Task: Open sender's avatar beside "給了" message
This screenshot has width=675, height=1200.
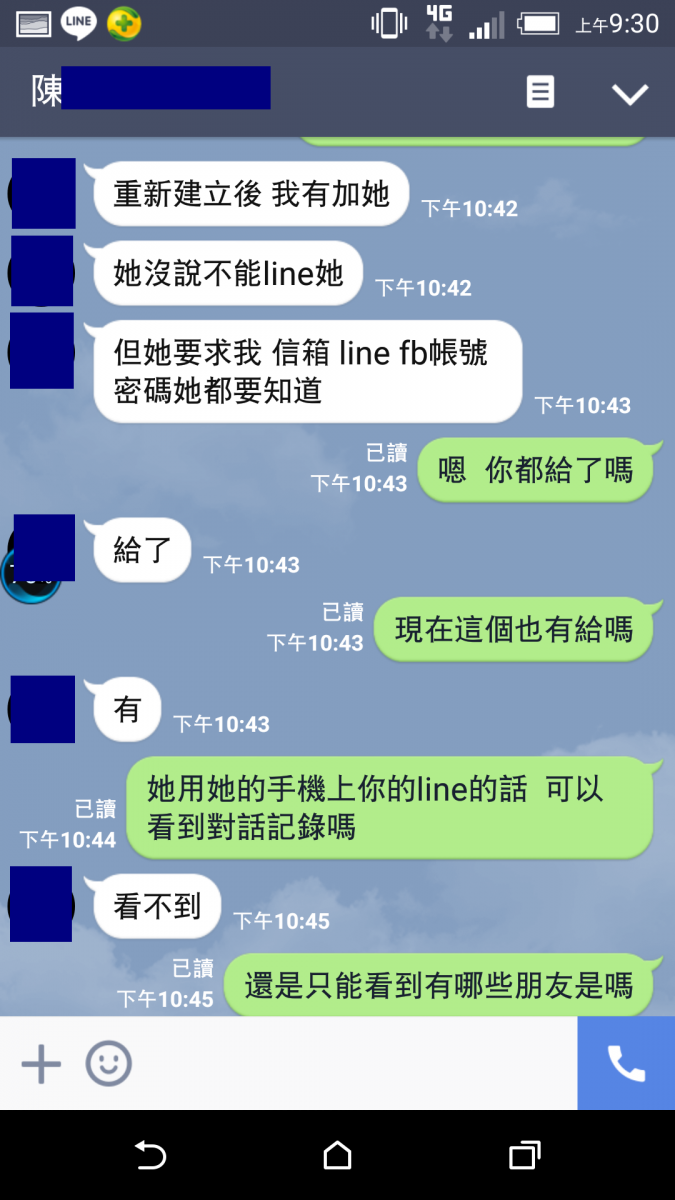Action: [x=42, y=549]
